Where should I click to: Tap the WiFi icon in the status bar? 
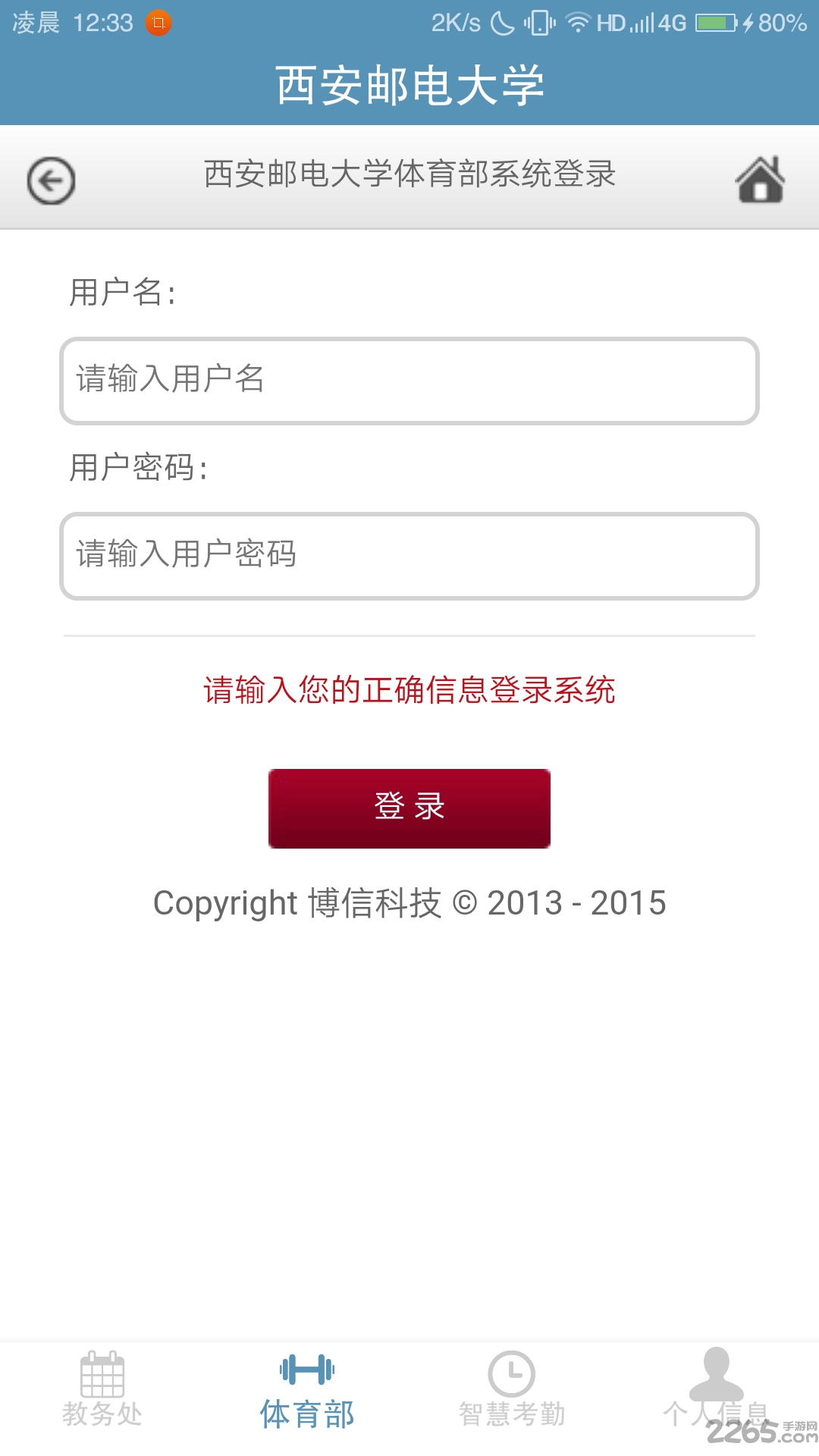click(x=579, y=22)
